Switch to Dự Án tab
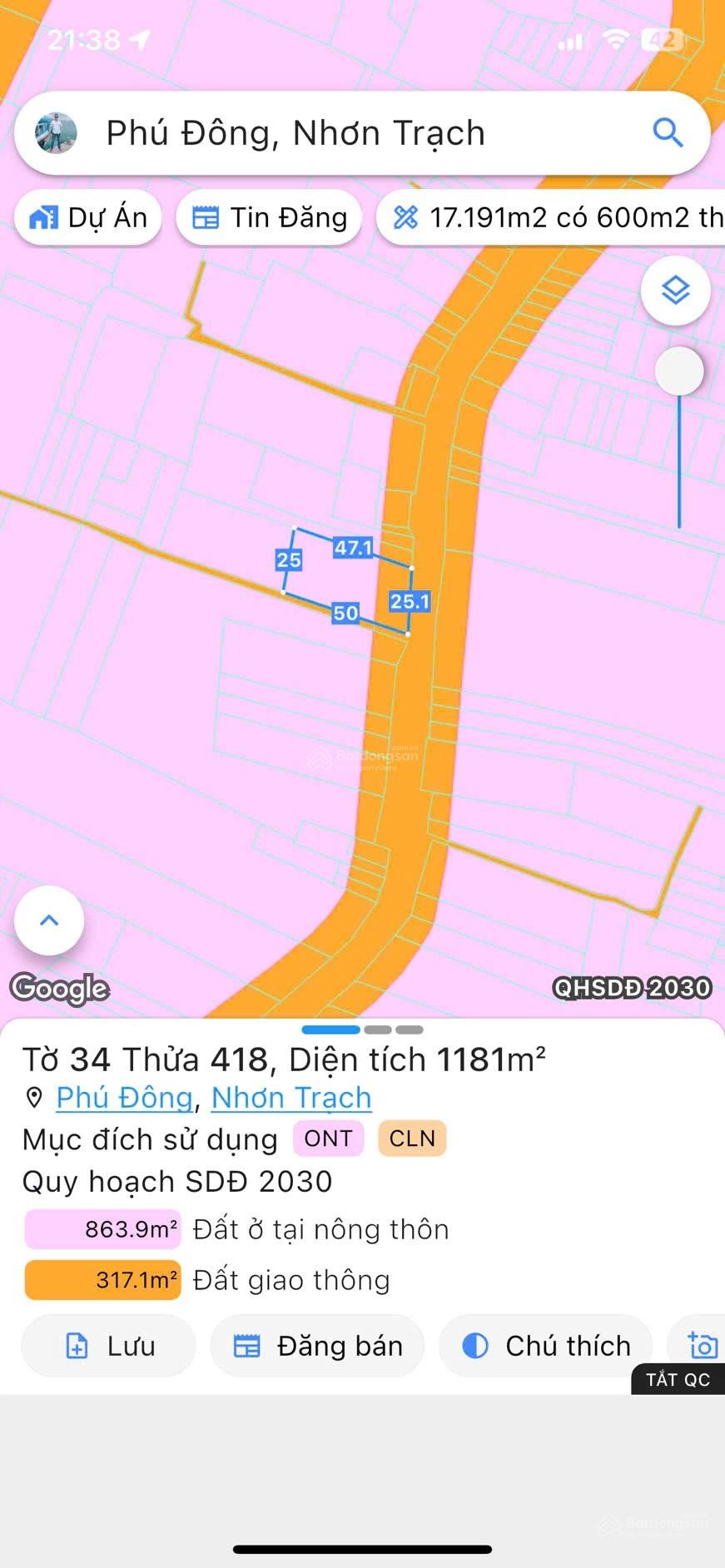The image size is (725, 1568). 87,217
